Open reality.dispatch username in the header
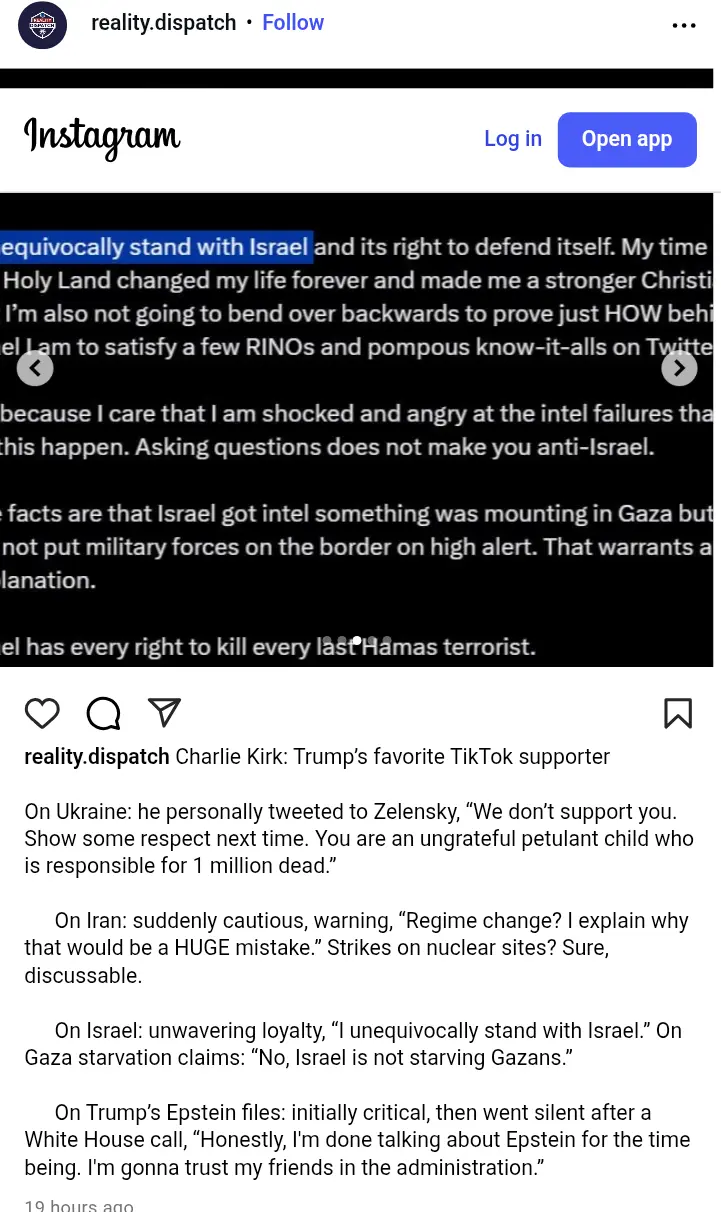This screenshot has height=1212, width=721. click(164, 22)
